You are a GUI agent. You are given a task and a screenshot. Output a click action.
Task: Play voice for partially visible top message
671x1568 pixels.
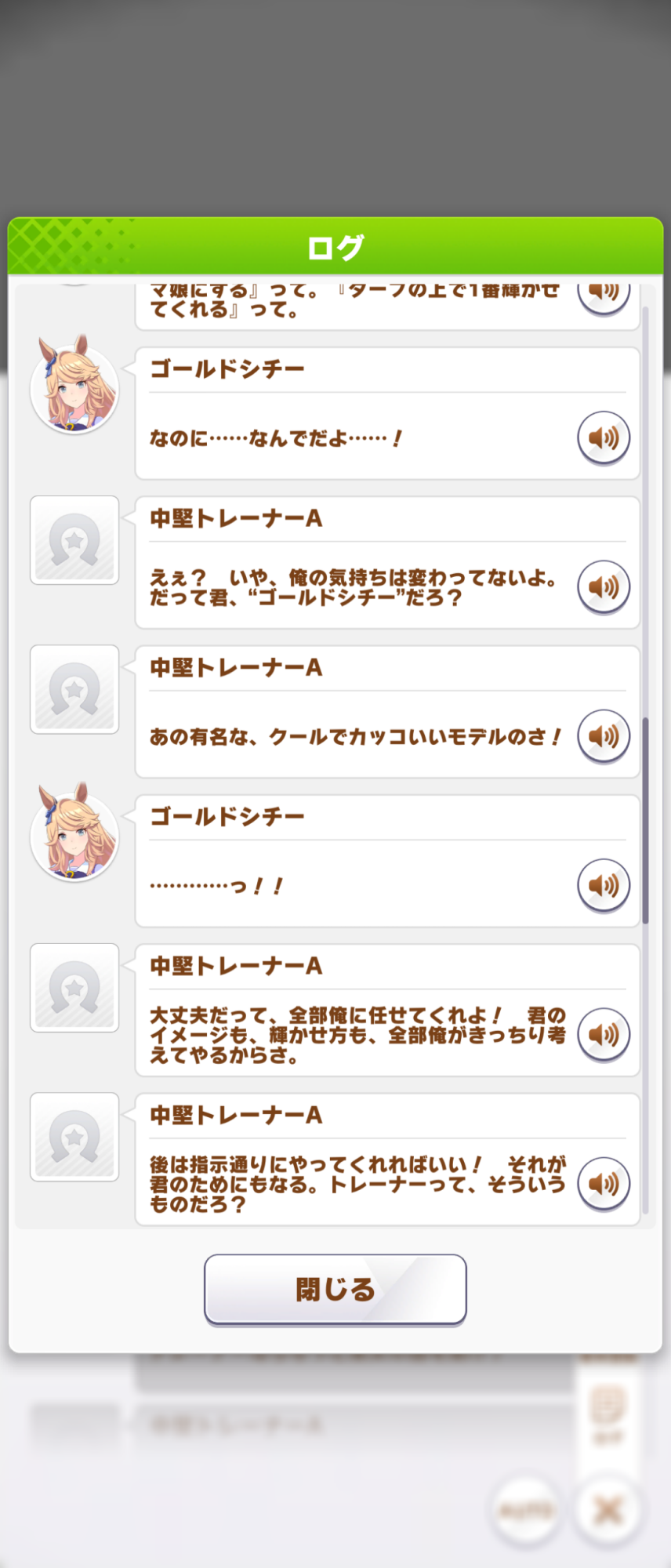[604, 295]
